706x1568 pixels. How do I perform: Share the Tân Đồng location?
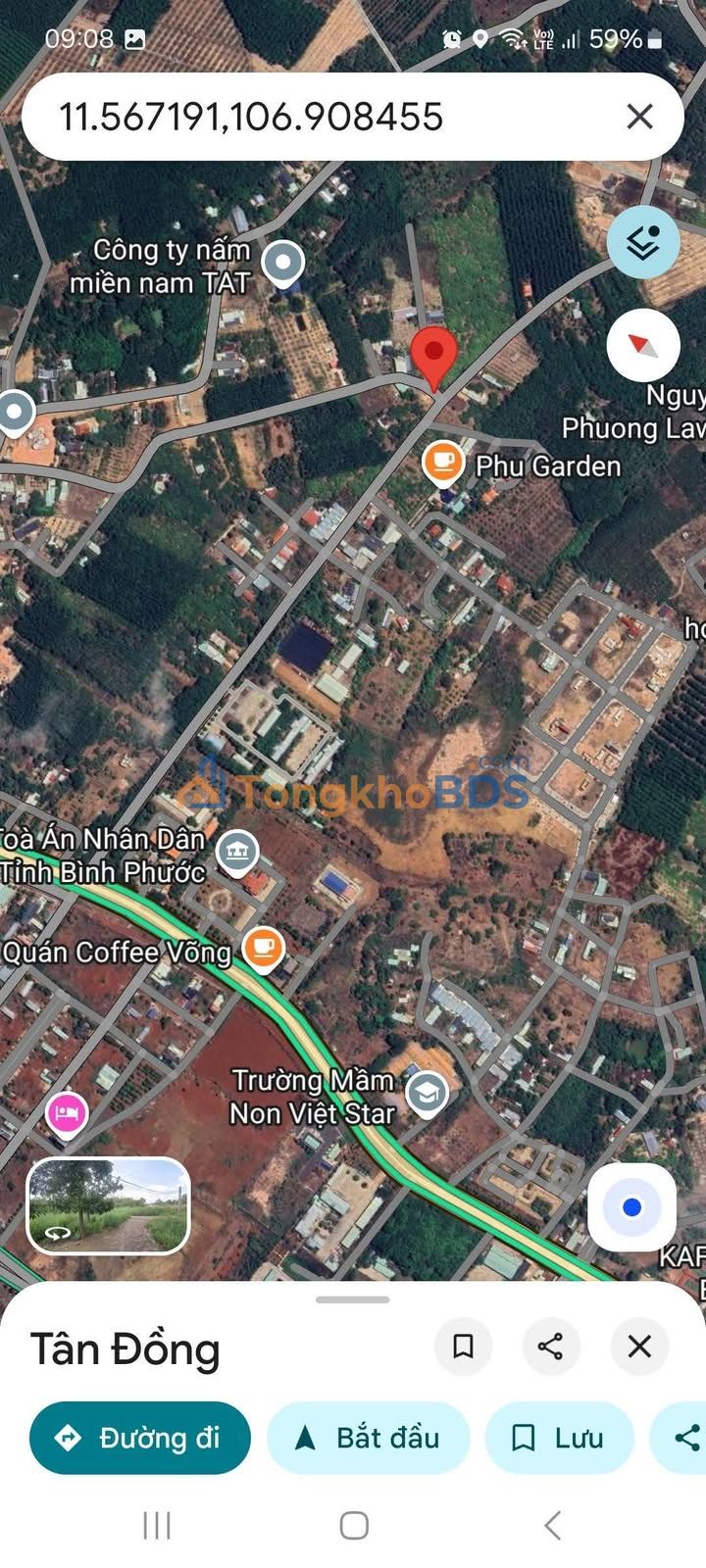pos(551,1347)
